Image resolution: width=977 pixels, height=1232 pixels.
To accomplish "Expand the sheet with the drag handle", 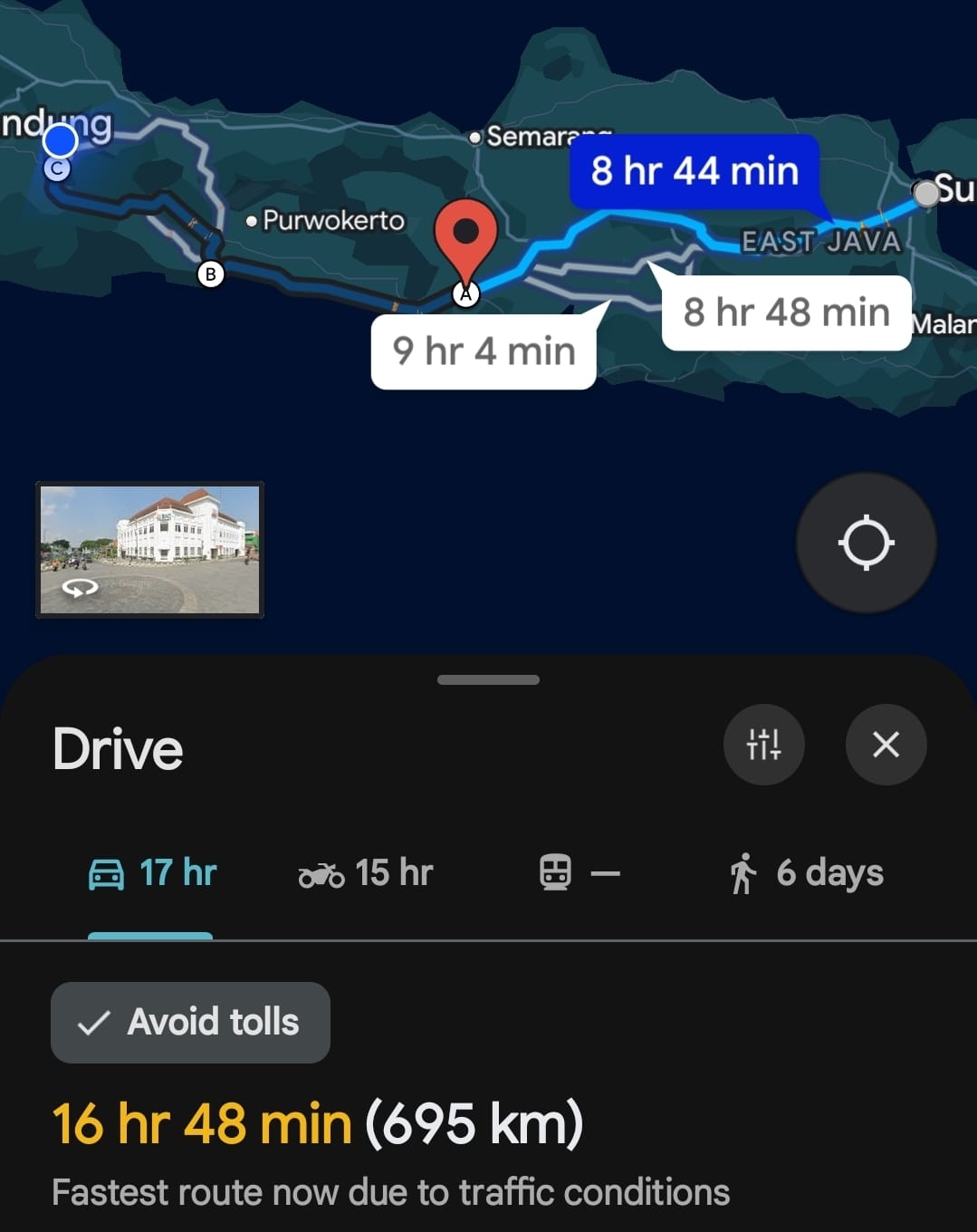I will tap(488, 679).
